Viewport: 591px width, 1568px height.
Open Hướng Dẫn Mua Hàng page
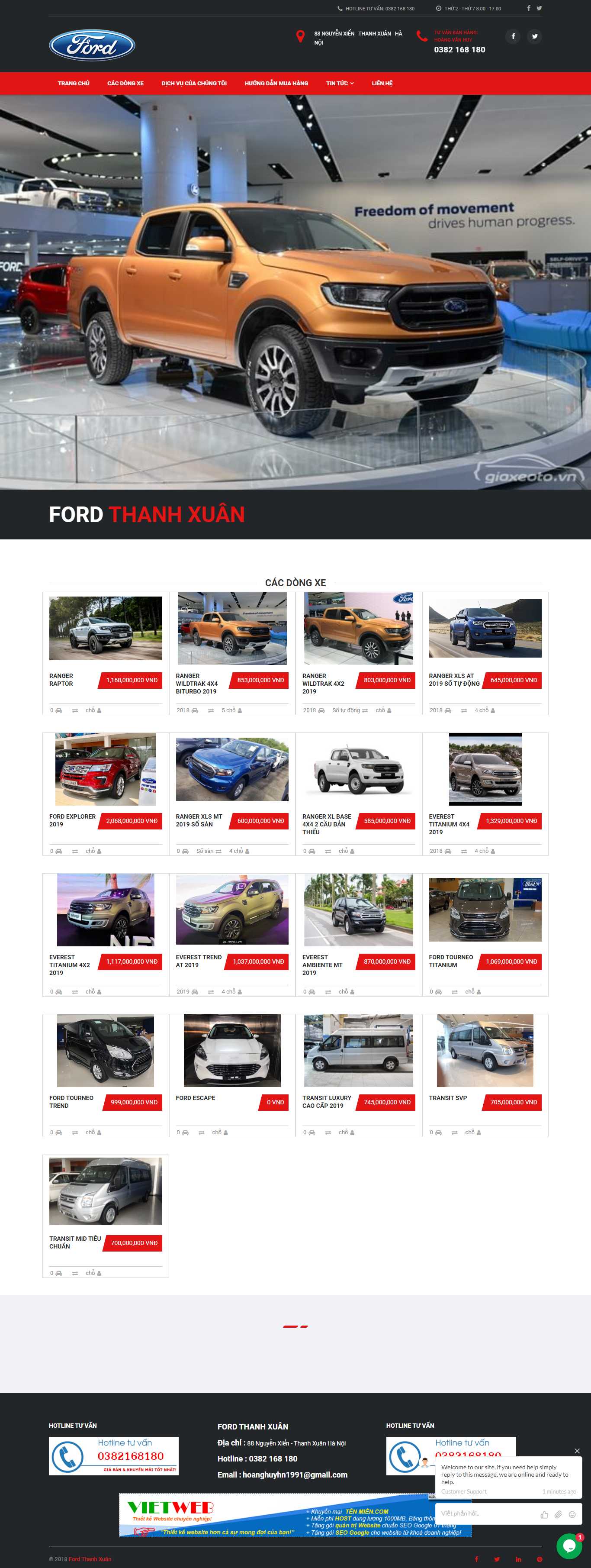tap(276, 84)
